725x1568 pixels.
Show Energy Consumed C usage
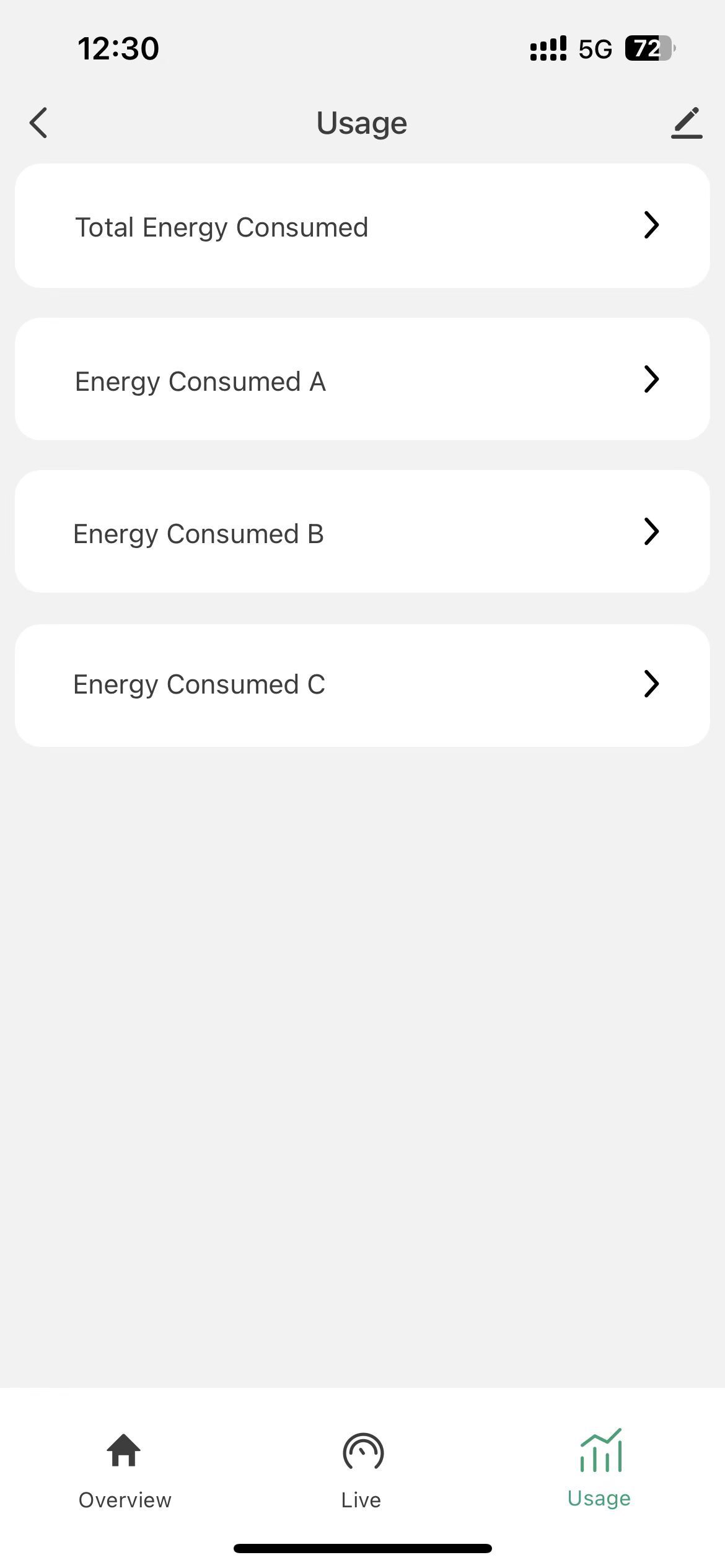362,685
